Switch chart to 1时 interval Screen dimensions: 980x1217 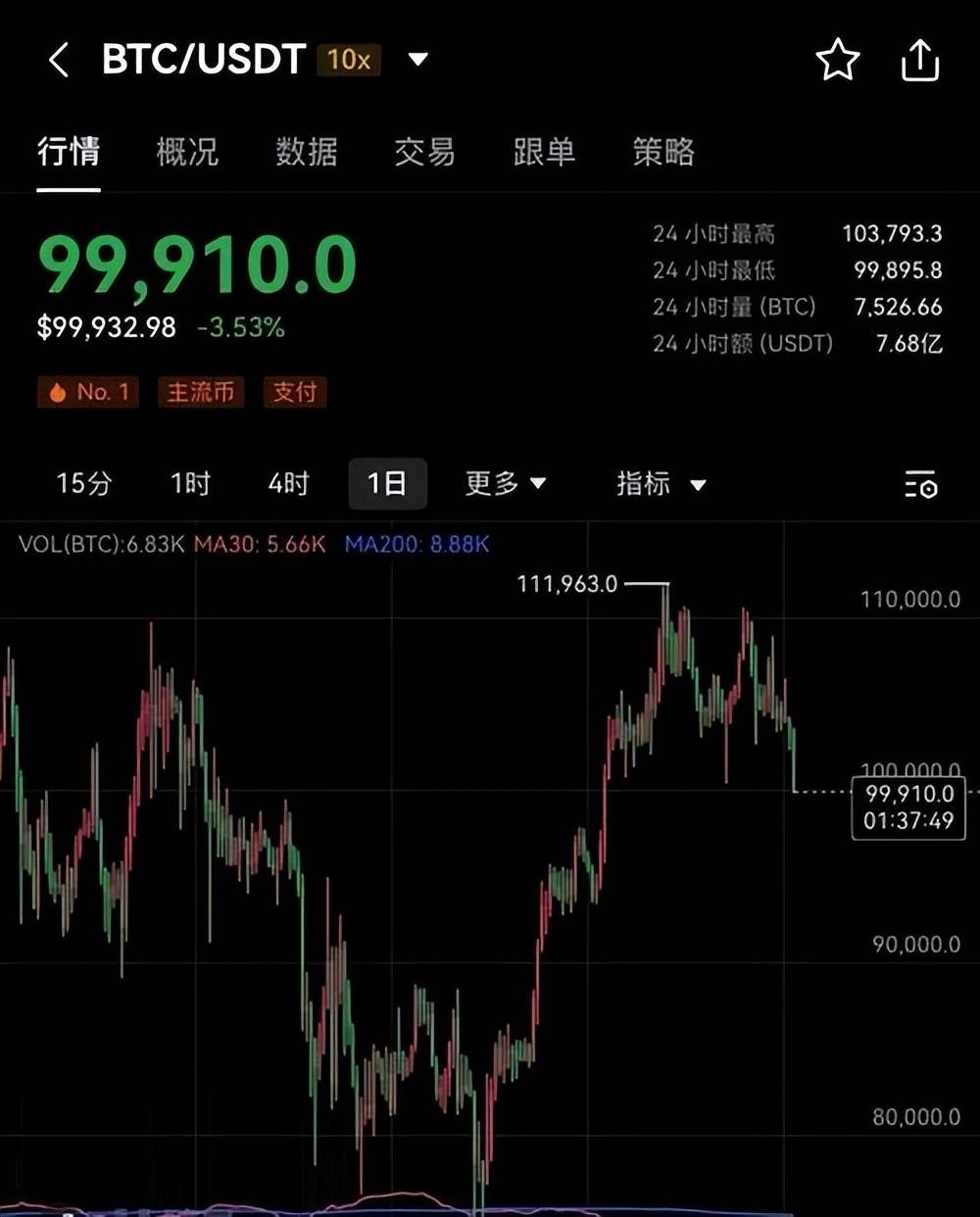pyautogui.click(x=189, y=483)
